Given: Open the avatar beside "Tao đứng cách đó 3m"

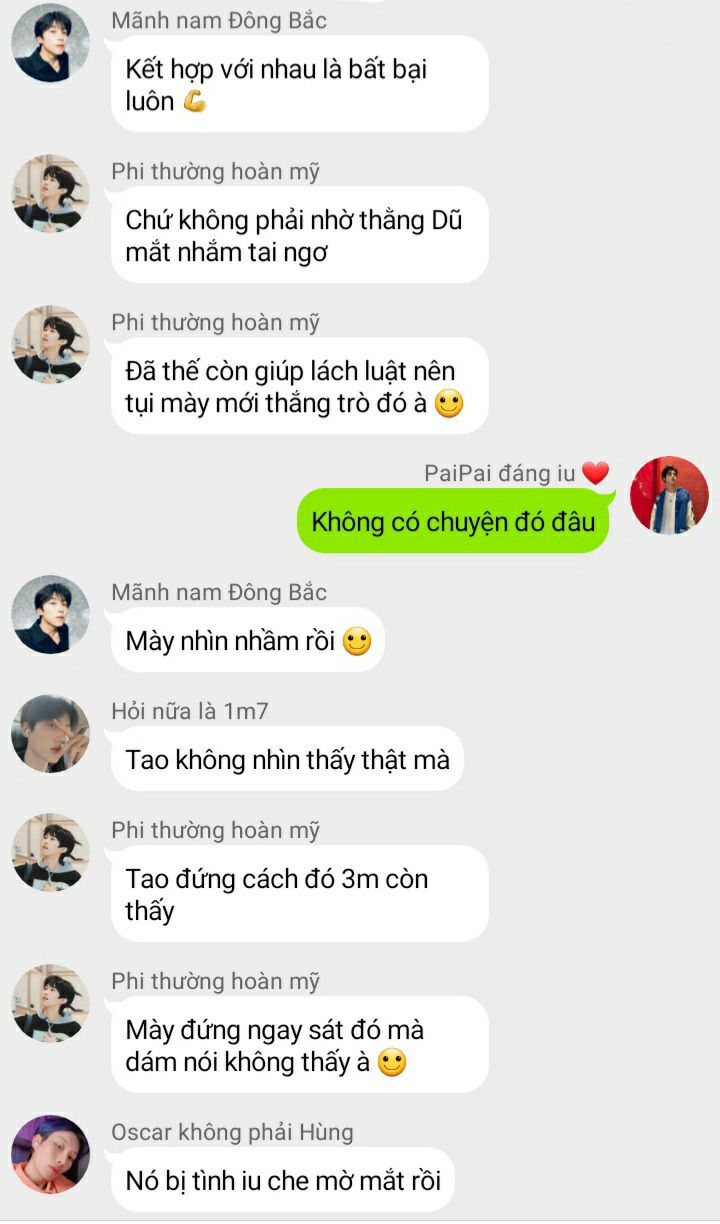Looking at the screenshot, I should pyautogui.click(x=50, y=853).
